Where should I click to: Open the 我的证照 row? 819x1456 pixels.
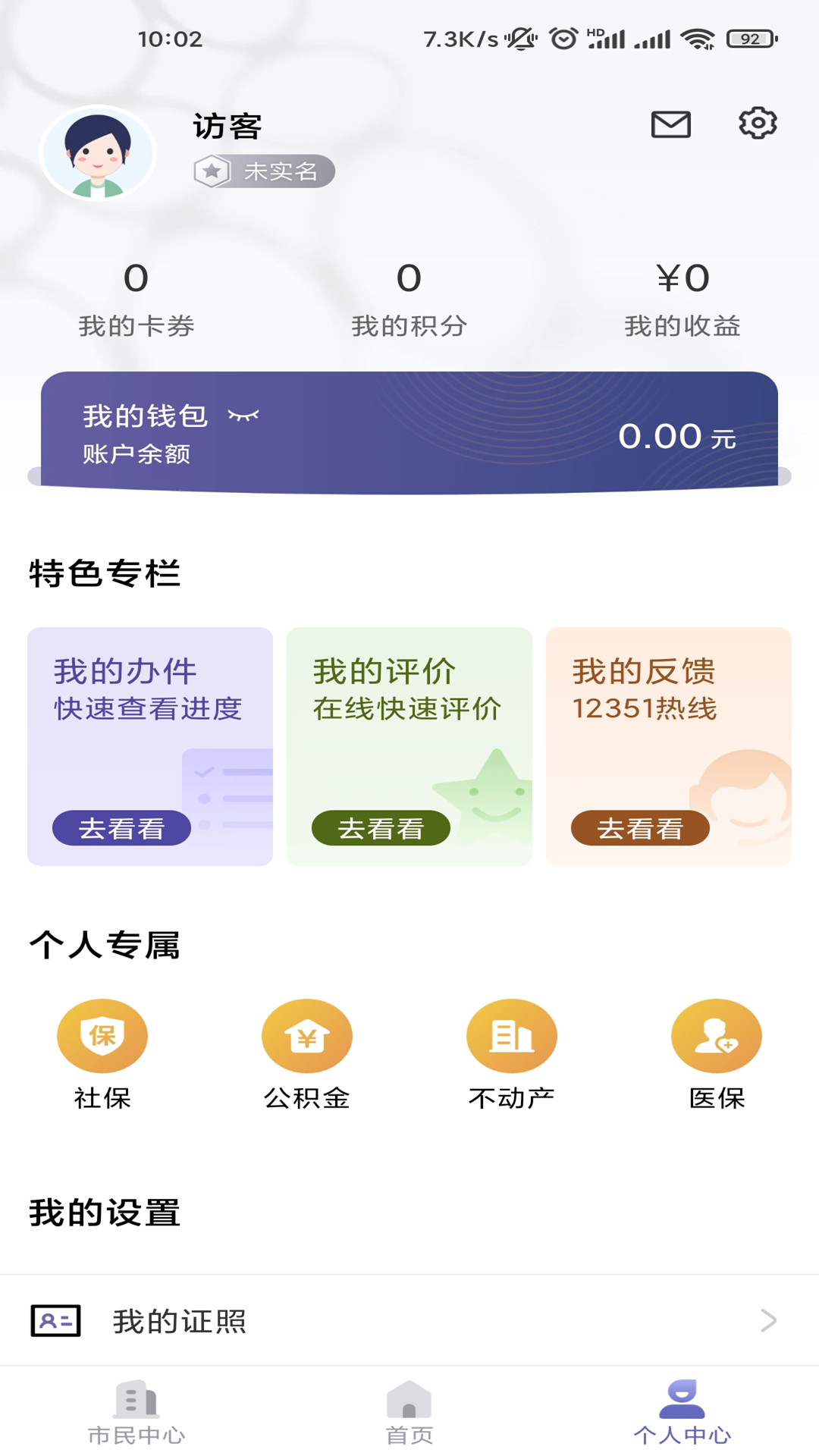pos(409,1321)
